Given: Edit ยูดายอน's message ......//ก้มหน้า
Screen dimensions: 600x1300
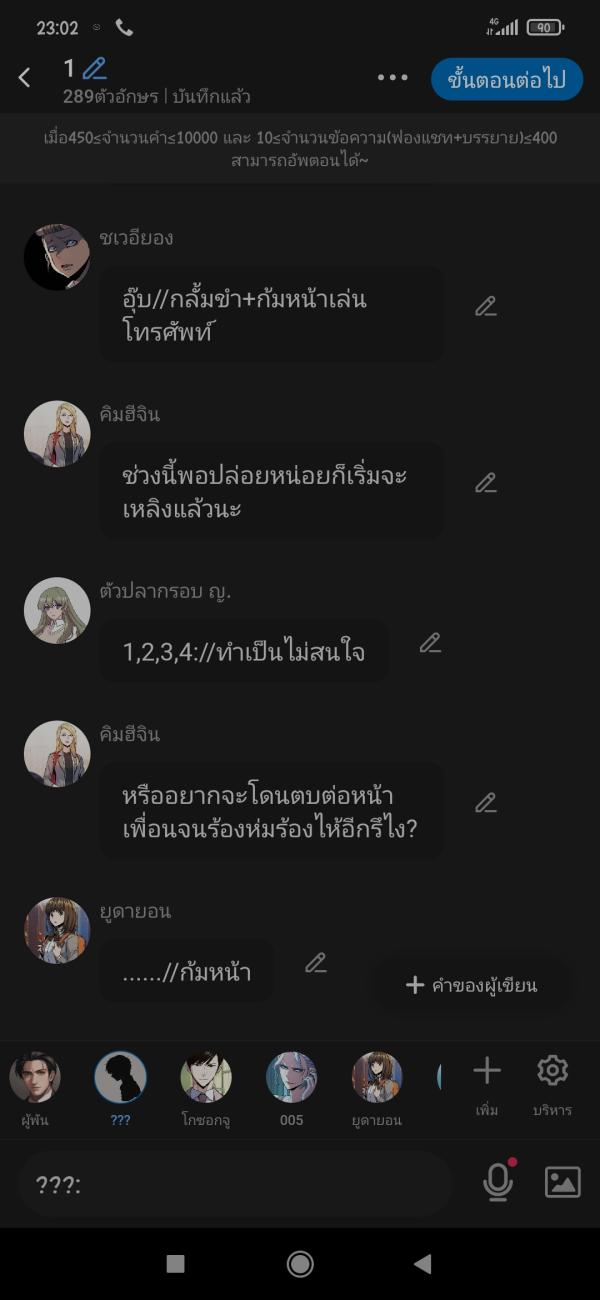Looking at the screenshot, I should 316,963.
